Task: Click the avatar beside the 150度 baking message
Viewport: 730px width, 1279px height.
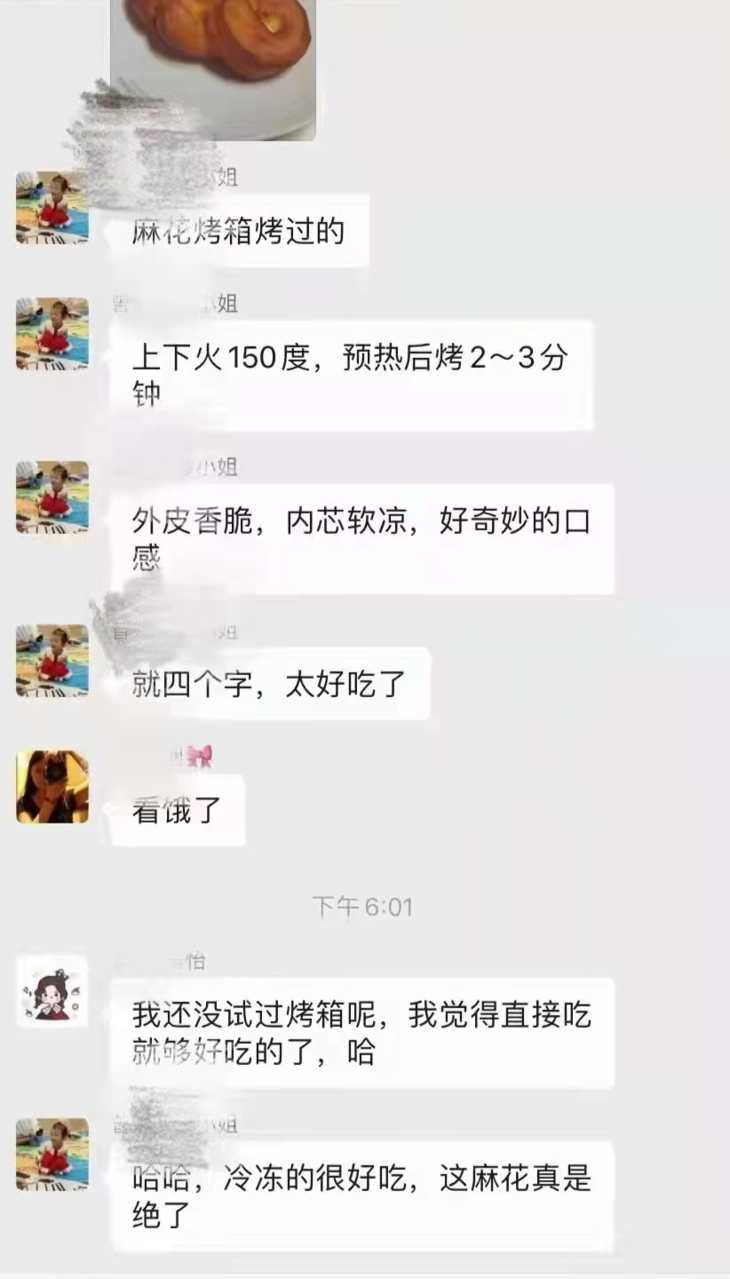Action: (52, 332)
